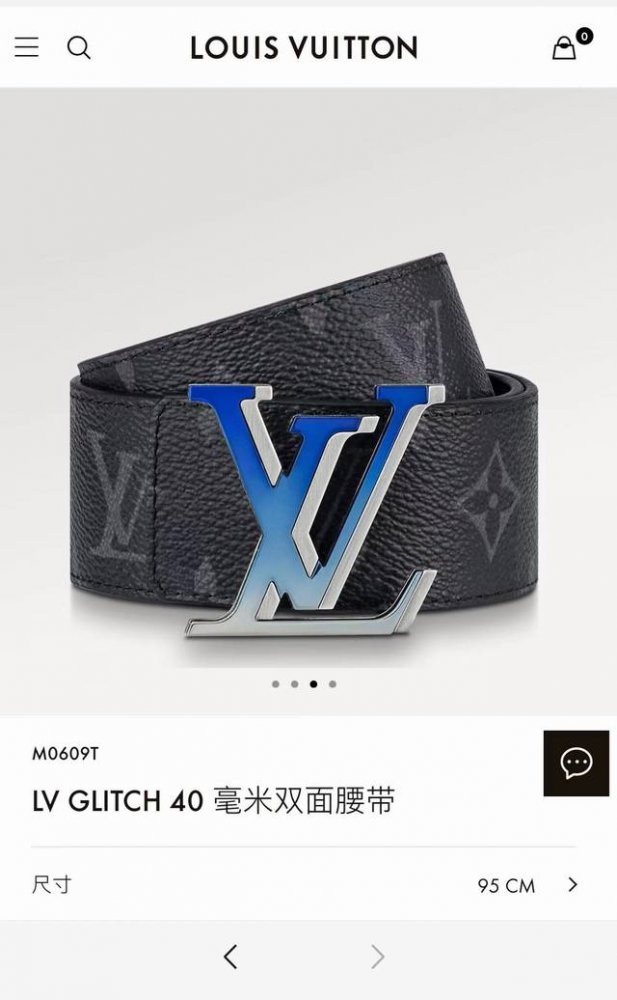This screenshot has height=1000, width=617.
Task: Open the 尺寸 95 CM size selector
Action: 304,885
